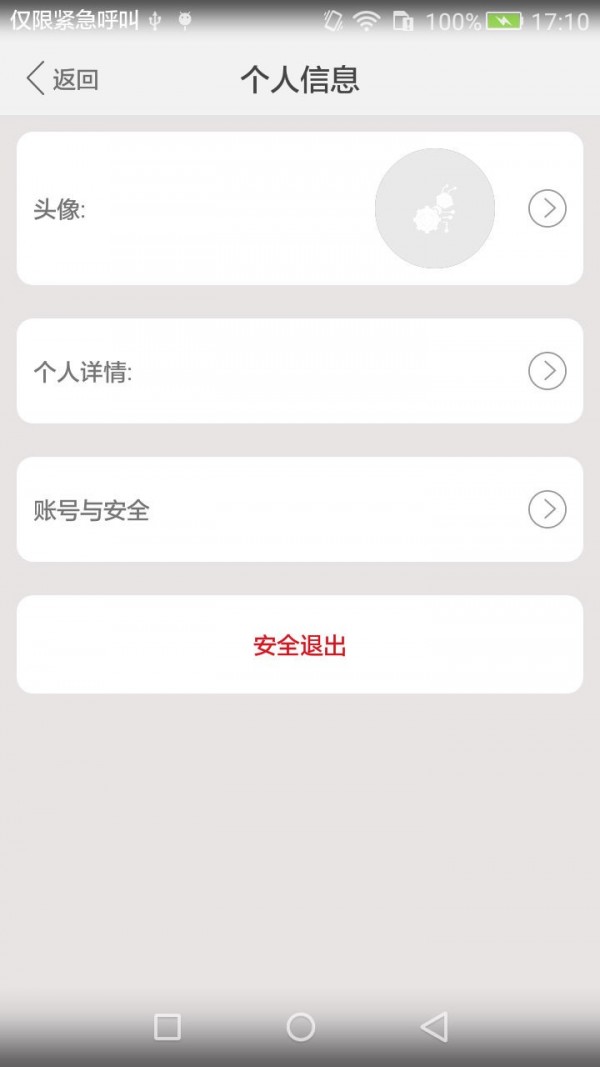The width and height of the screenshot is (600, 1067).
Task: Open the recent apps view
Action: (x=167, y=1027)
